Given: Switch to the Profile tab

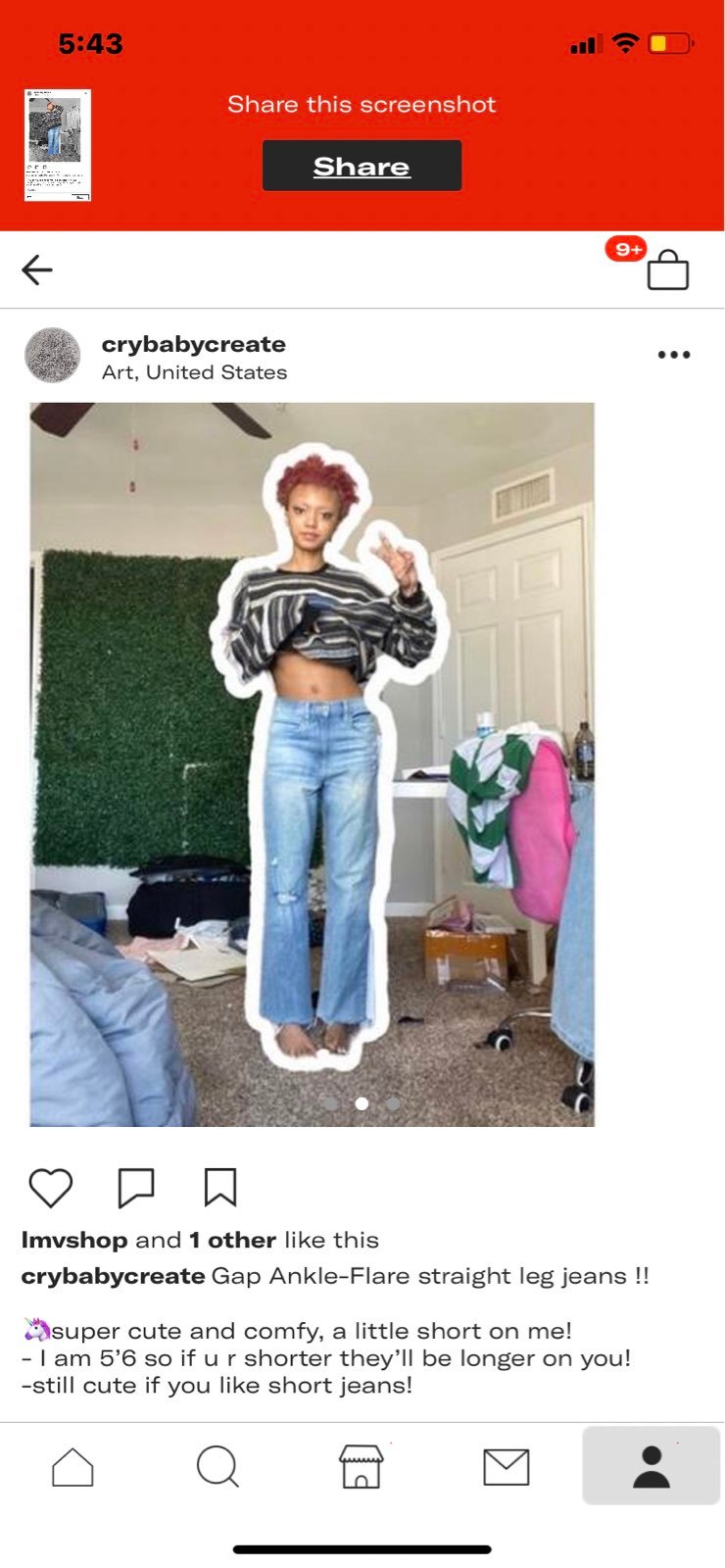Looking at the screenshot, I should [652, 1466].
